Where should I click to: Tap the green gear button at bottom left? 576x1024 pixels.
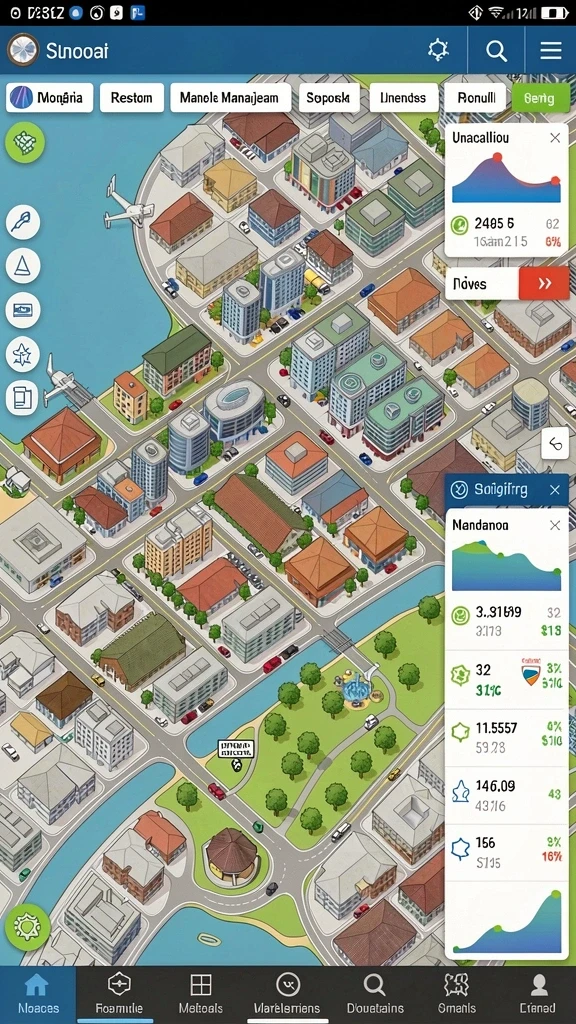27,926
